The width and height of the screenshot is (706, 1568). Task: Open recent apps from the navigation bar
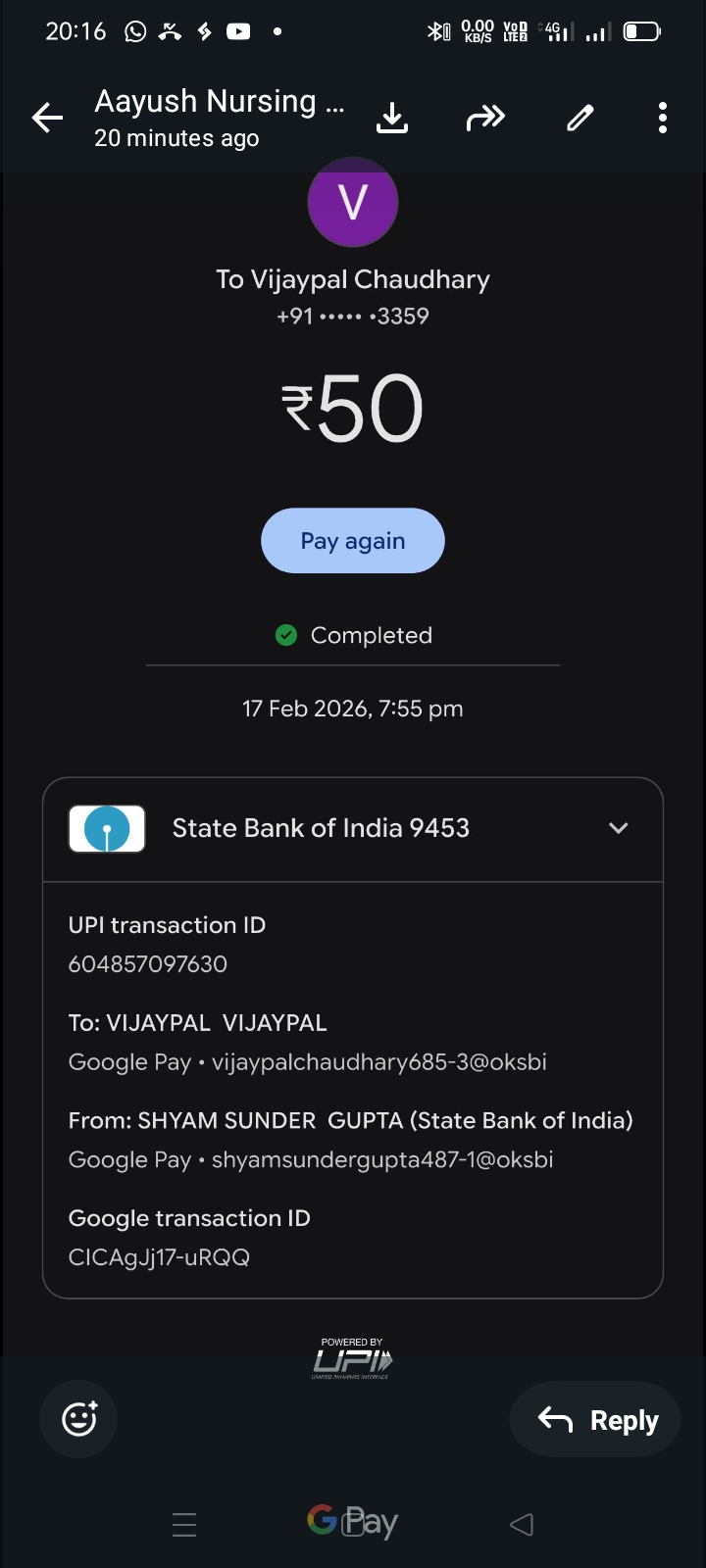pyautogui.click(x=184, y=1524)
